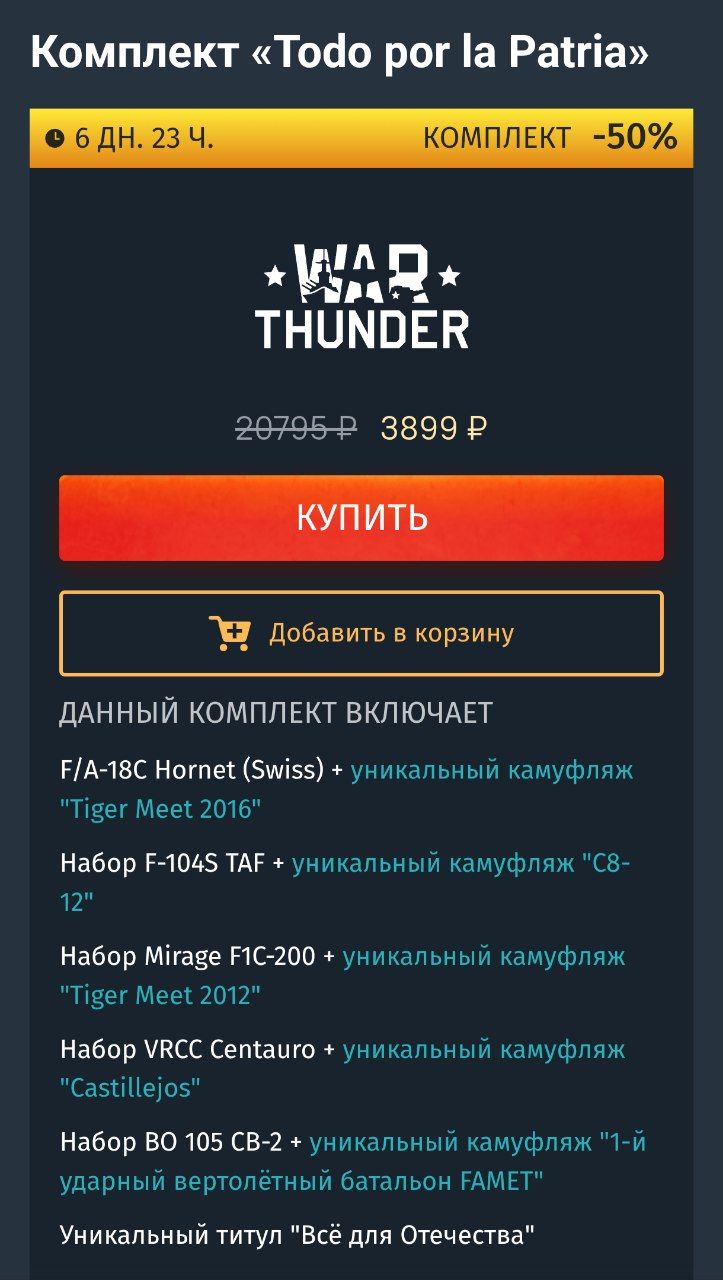The width and height of the screenshot is (723, 1280).
Task: Tap the red Купить button
Action: (361, 518)
